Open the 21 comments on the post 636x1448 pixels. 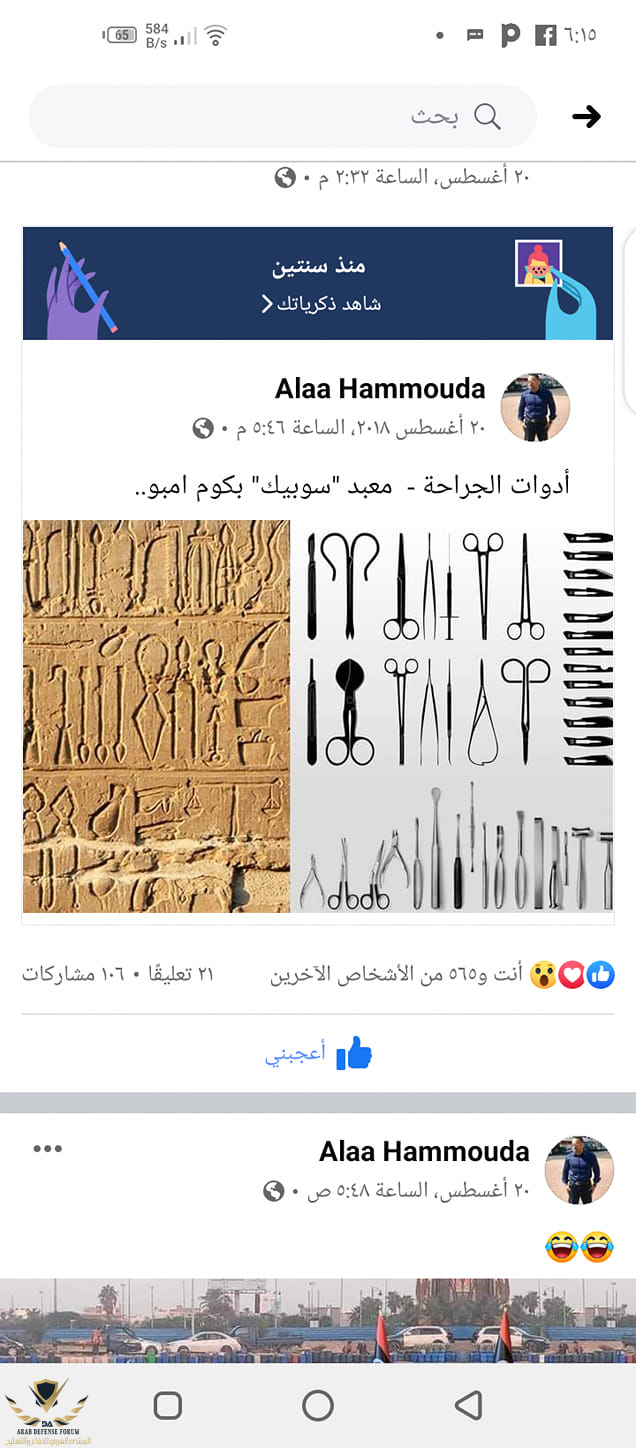[x=178, y=975]
